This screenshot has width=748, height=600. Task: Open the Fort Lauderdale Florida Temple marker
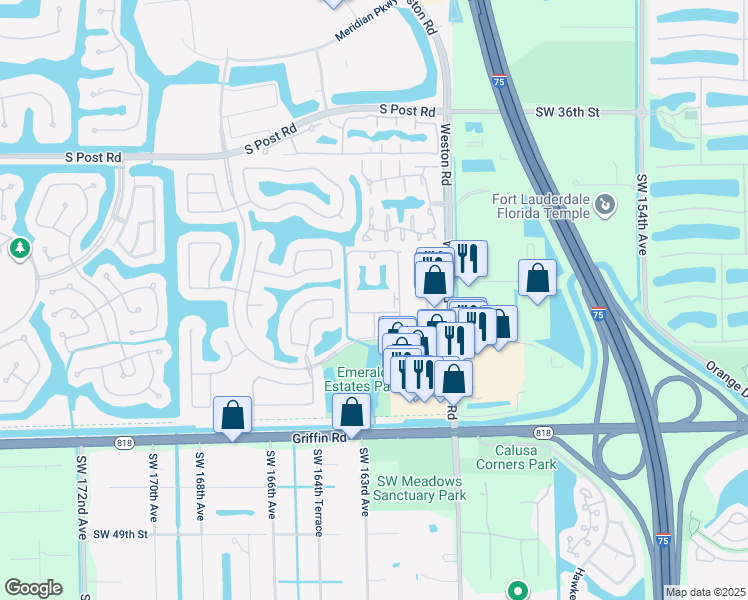point(605,206)
